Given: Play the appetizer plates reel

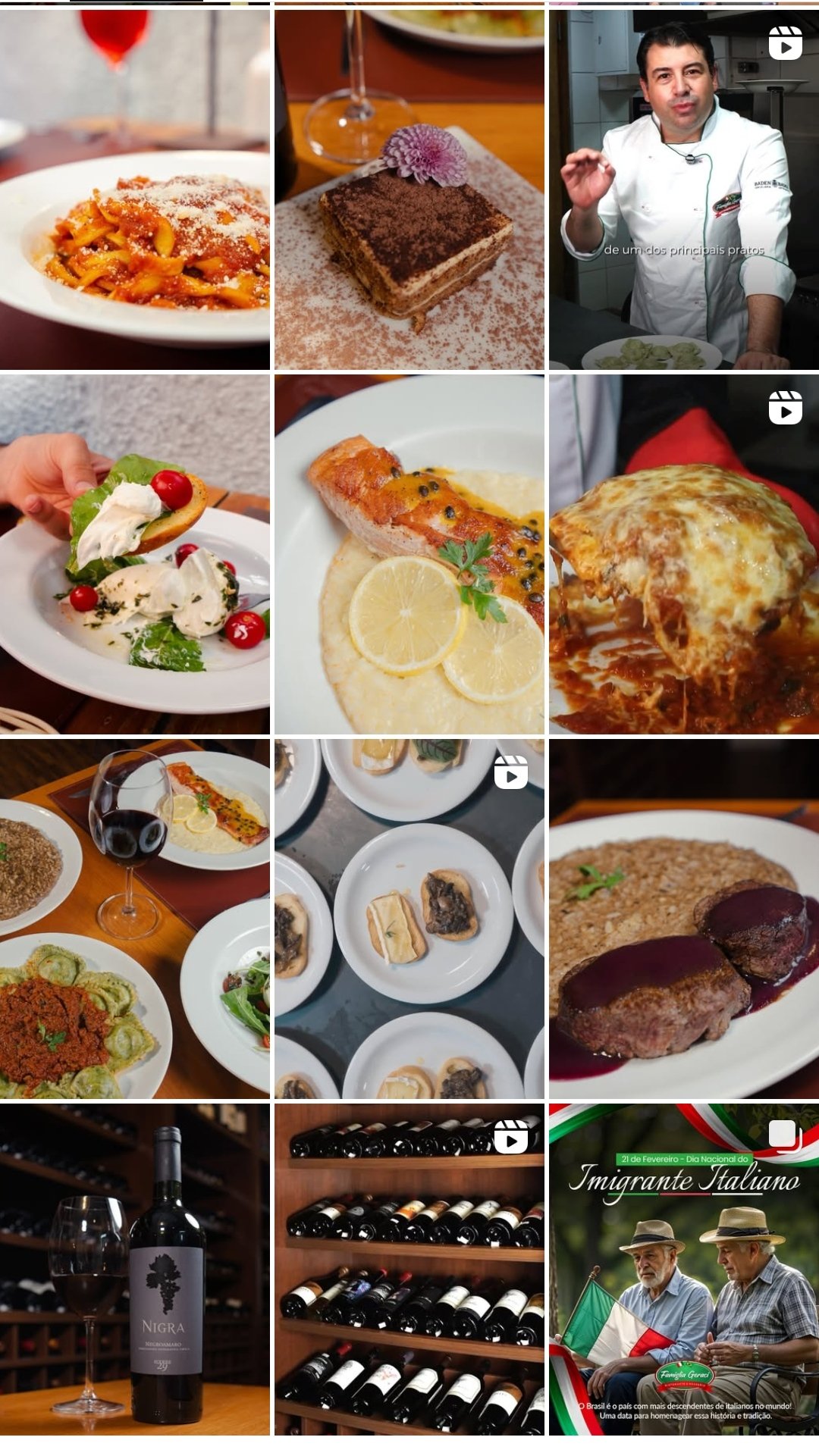Looking at the screenshot, I should (409, 919).
